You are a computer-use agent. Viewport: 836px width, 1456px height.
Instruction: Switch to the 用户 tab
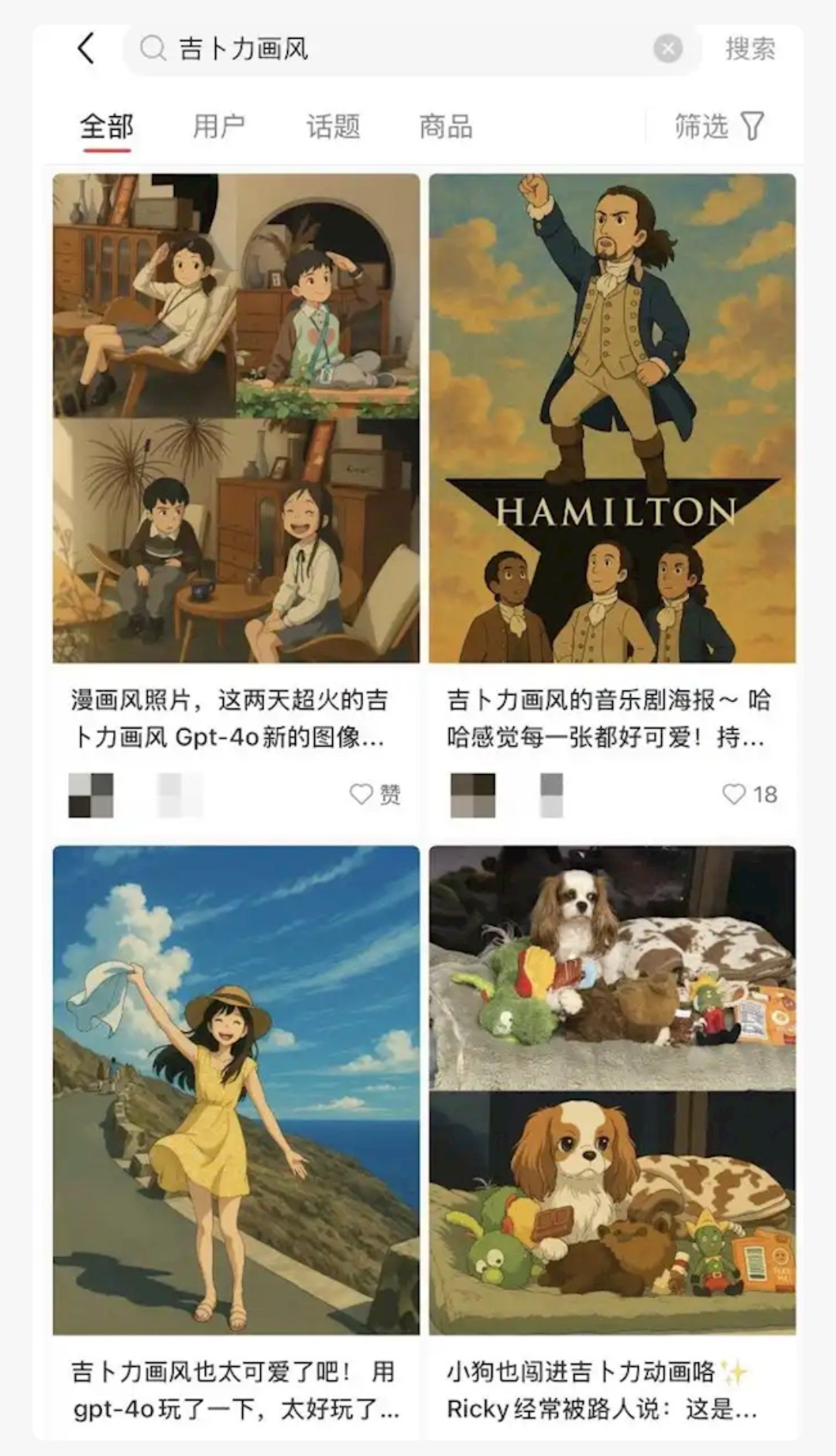pos(219,126)
